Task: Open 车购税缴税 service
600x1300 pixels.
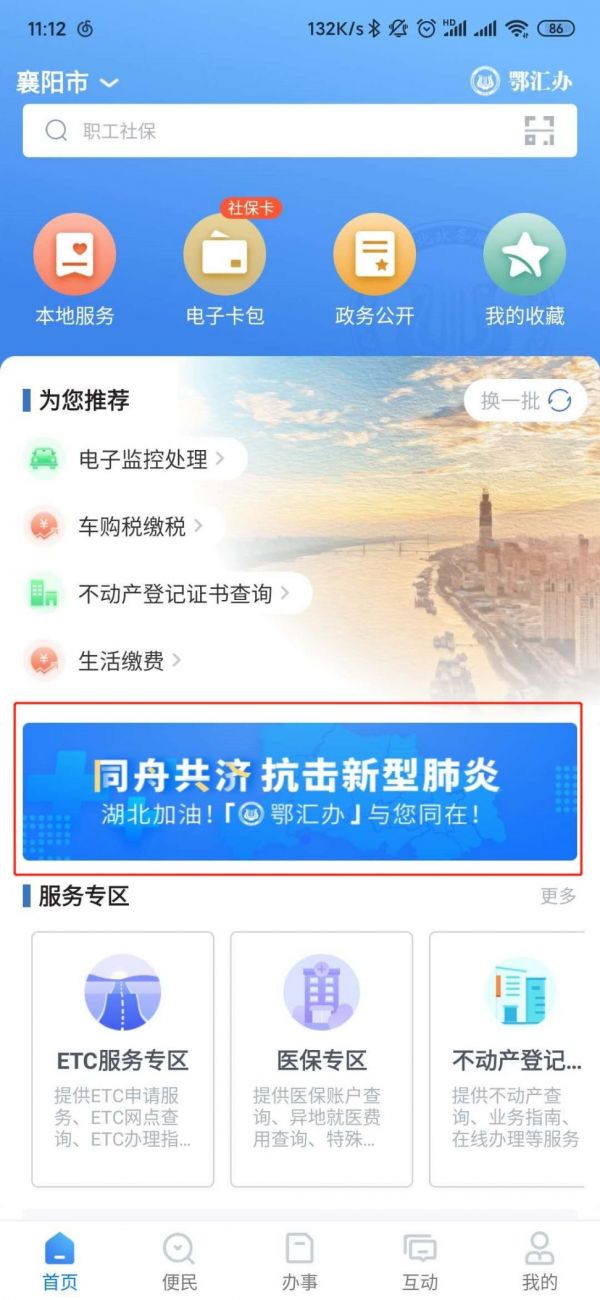Action: click(132, 527)
